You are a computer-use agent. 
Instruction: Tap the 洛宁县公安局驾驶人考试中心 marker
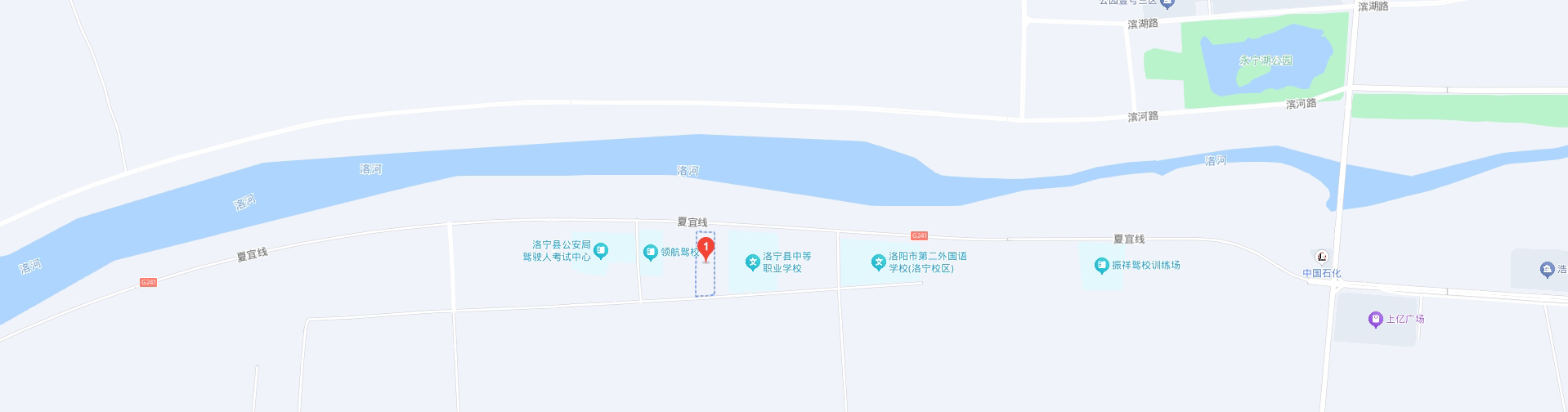point(601,251)
